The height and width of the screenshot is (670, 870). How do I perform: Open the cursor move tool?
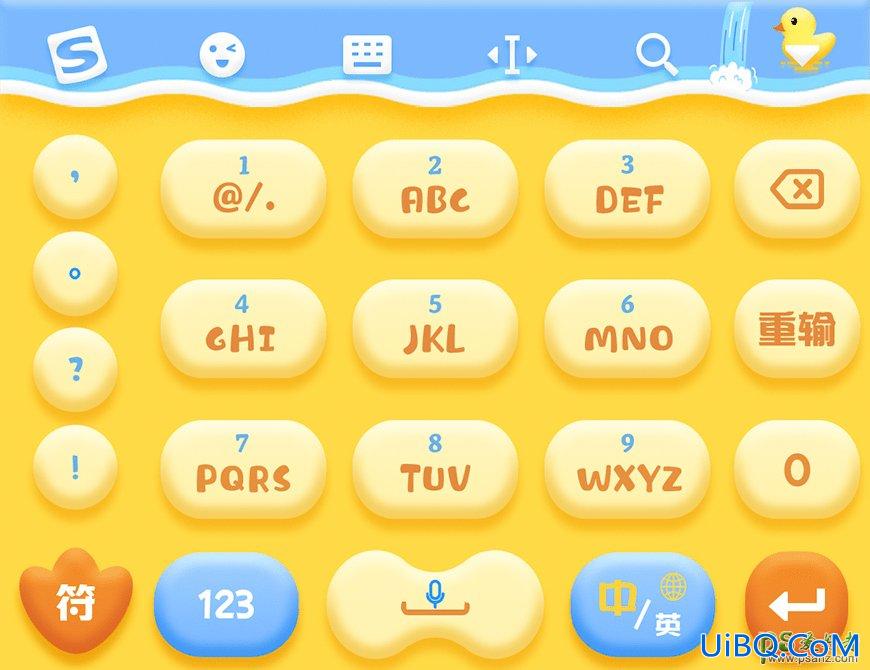tap(512, 56)
